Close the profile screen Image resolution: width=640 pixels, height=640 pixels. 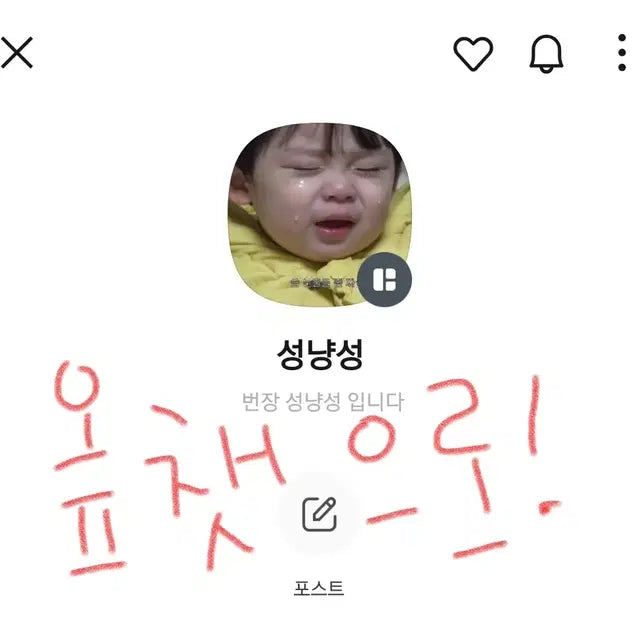point(17,52)
